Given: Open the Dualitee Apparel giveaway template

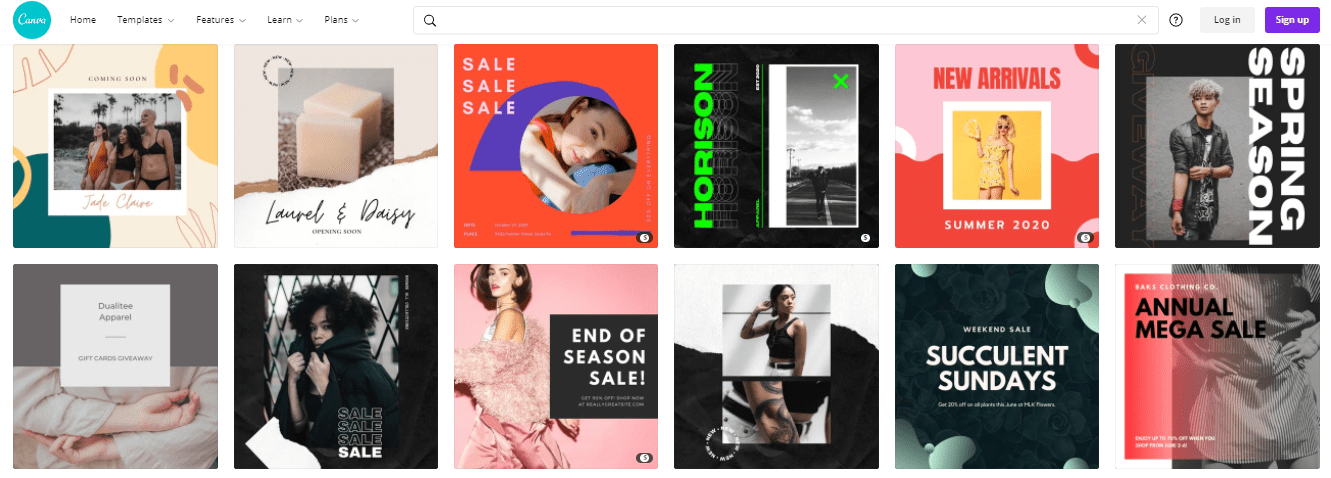Looking at the screenshot, I should (115, 366).
